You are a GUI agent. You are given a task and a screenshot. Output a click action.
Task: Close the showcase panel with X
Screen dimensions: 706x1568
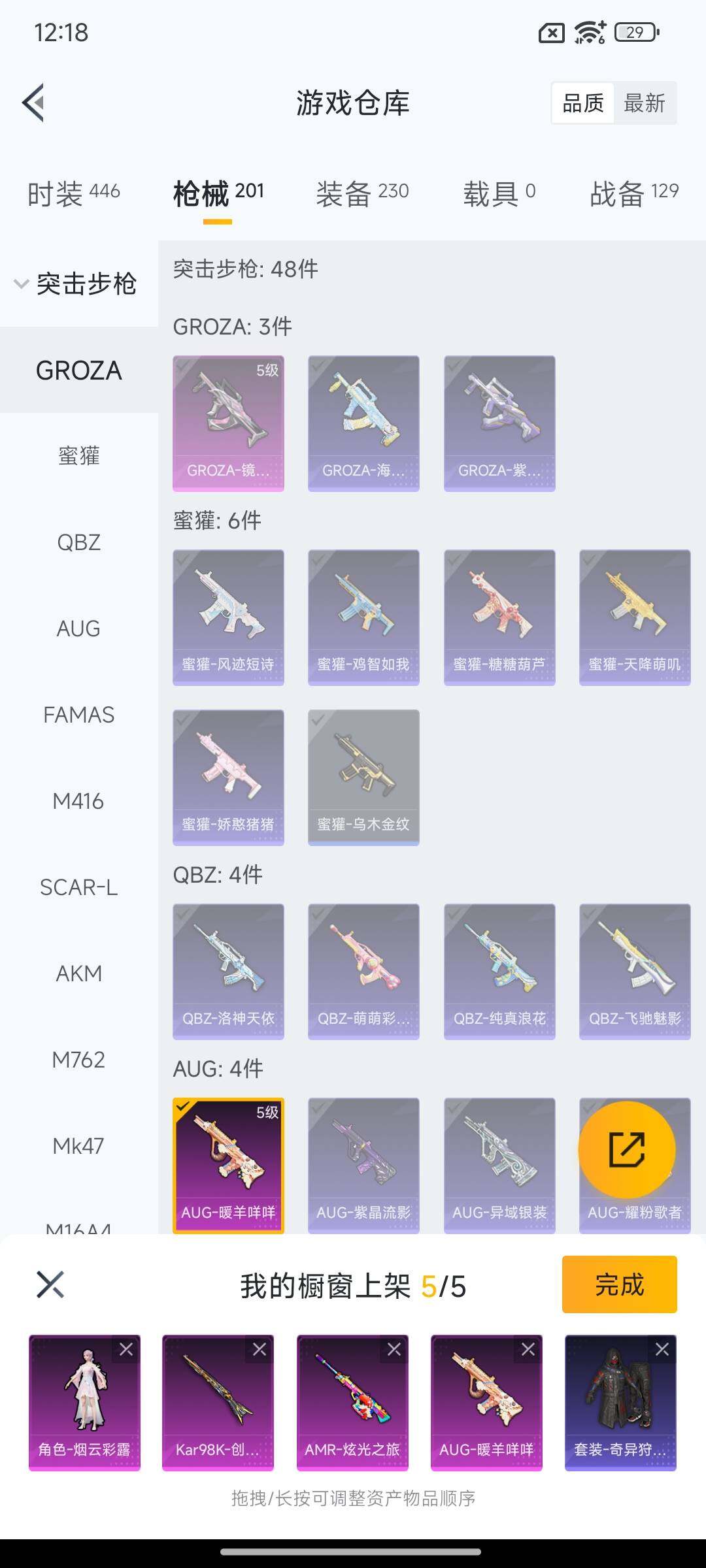click(x=50, y=1284)
